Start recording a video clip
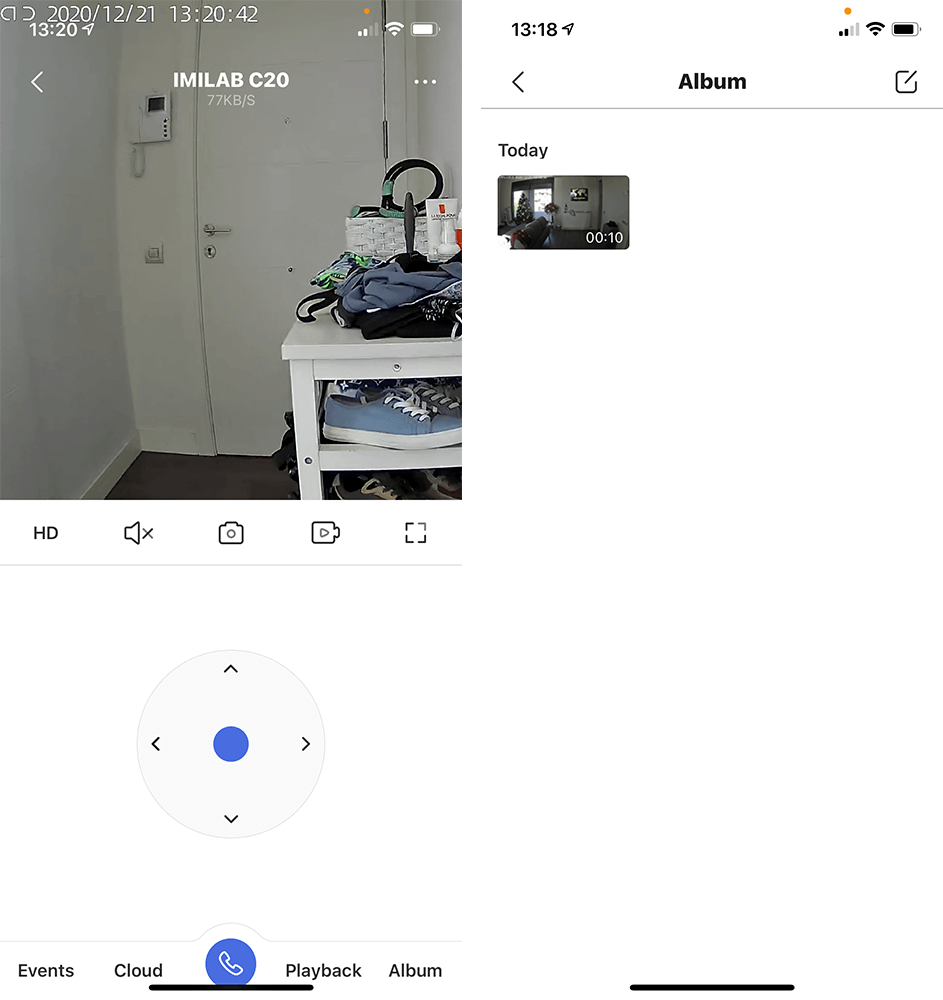This screenshot has width=943, height=1000. 325,533
